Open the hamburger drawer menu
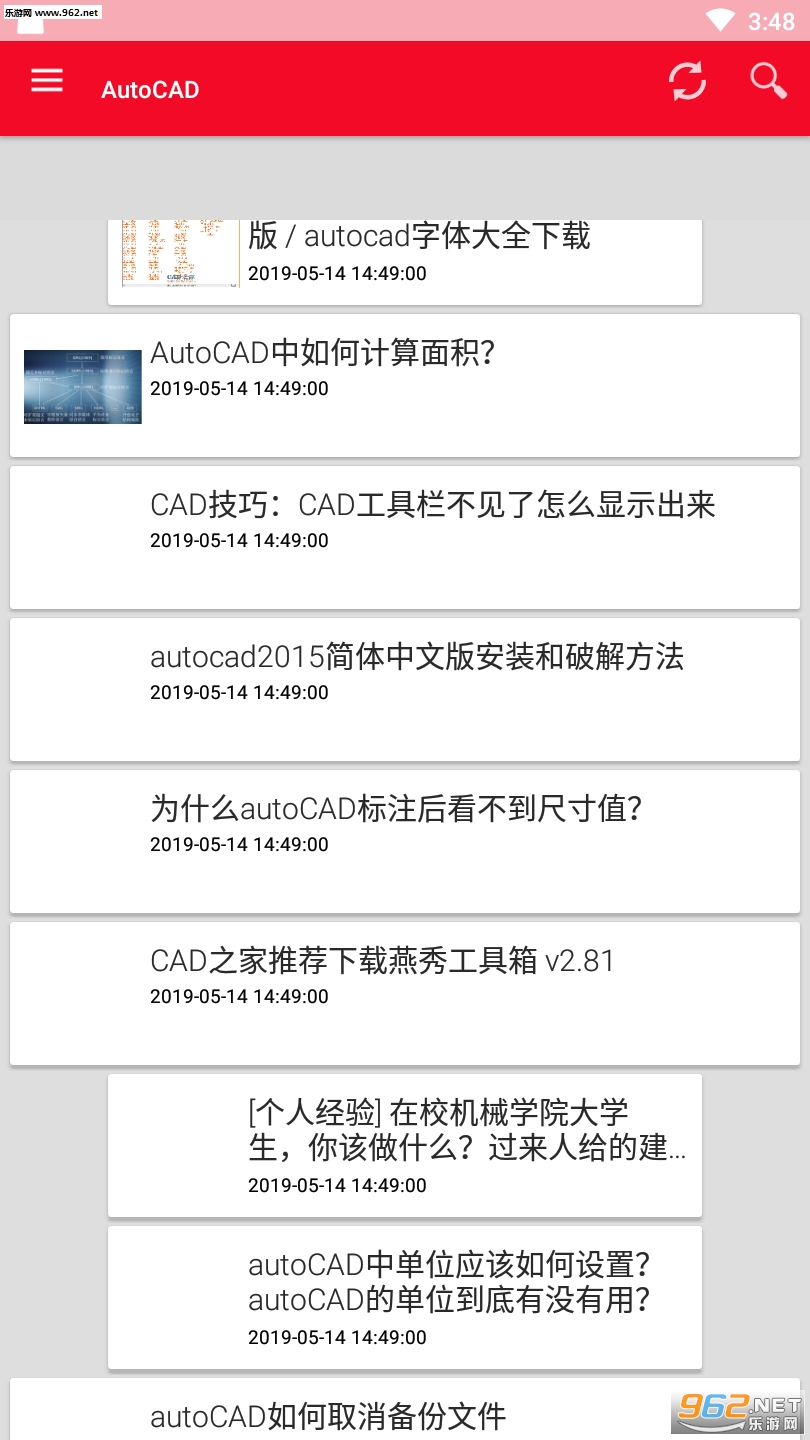 tap(47, 81)
